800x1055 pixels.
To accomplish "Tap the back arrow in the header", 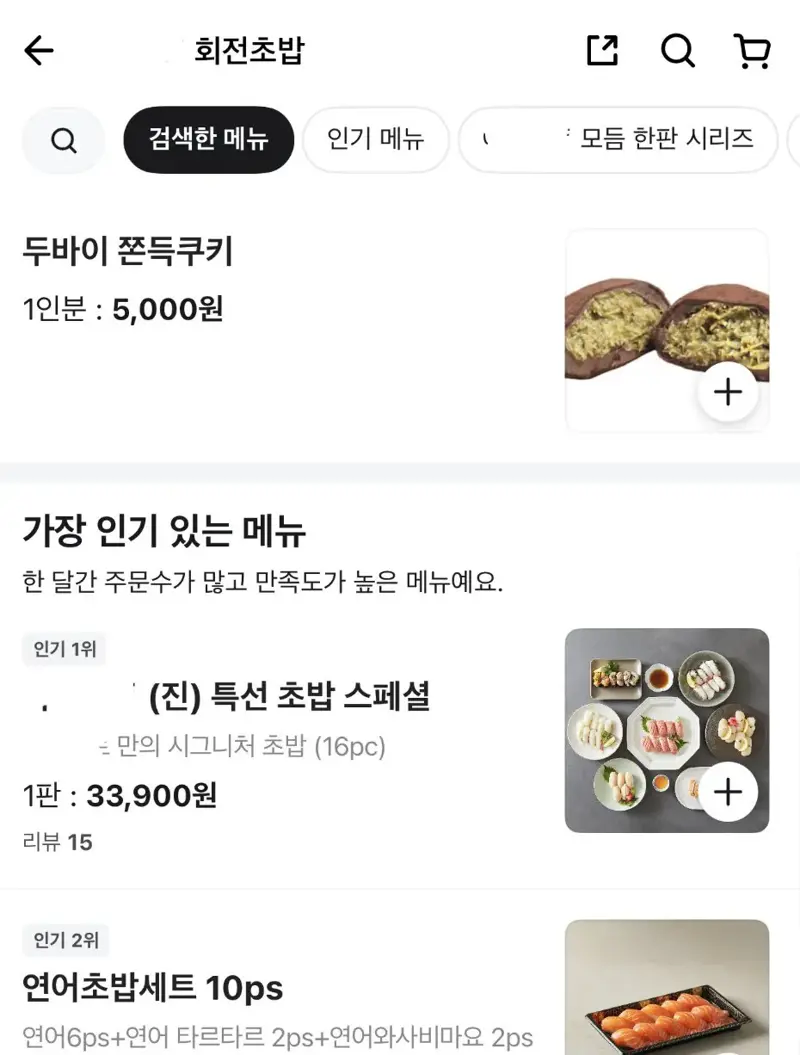I will coord(38,50).
